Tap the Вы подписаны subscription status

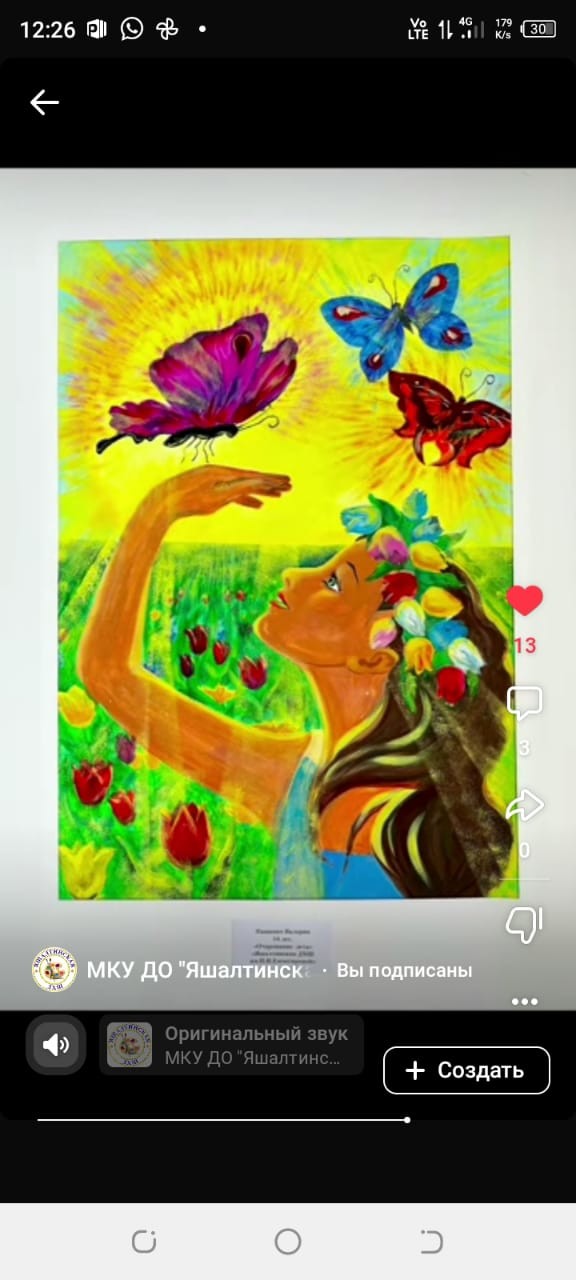coord(404,970)
